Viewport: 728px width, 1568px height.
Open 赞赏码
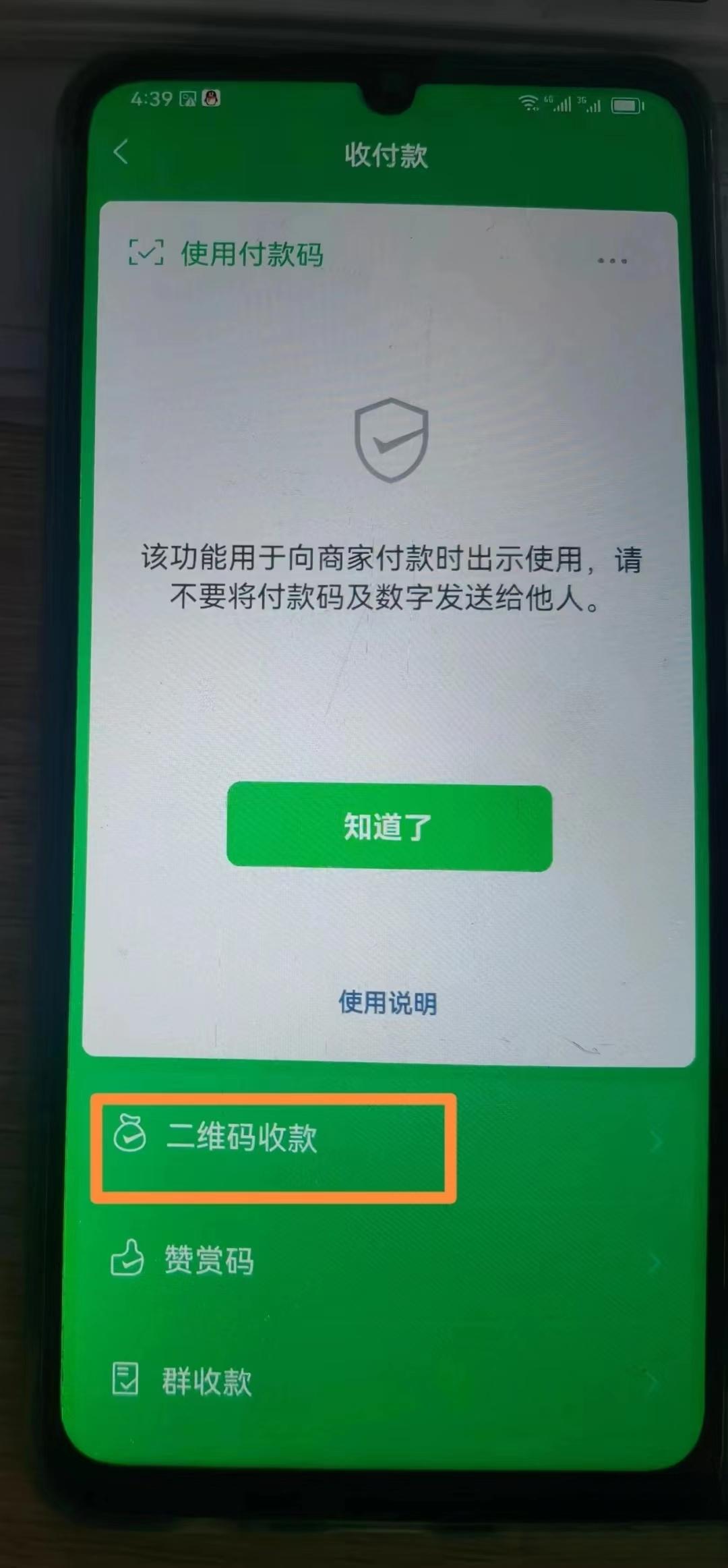209,1260
